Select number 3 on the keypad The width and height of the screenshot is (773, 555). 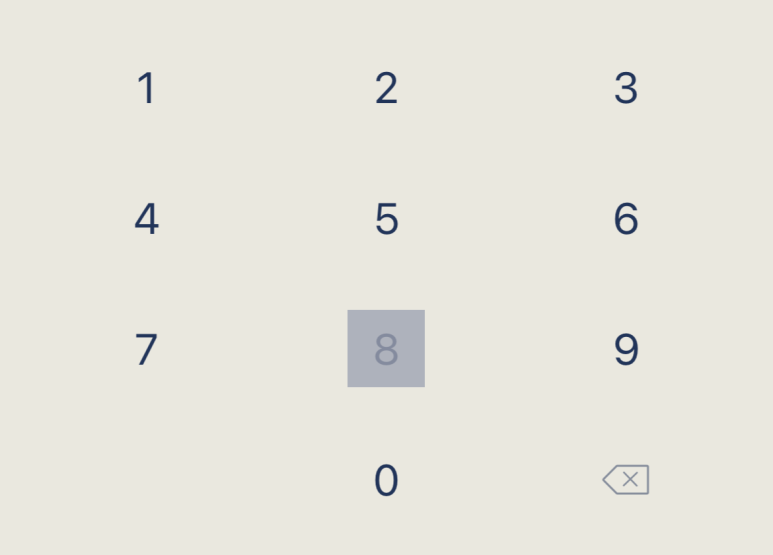tap(626, 88)
